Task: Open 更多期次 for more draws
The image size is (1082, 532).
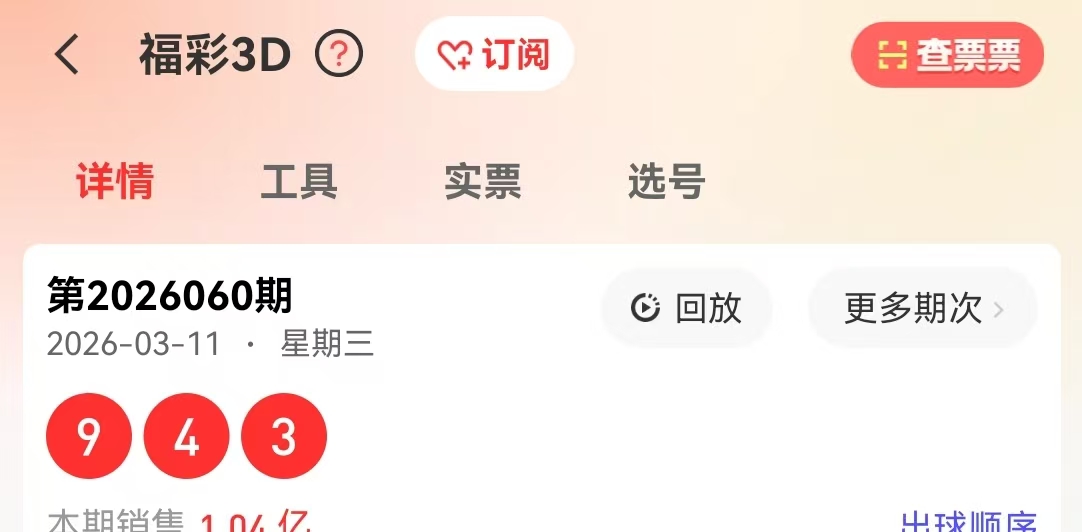Action: click(x=922, y=309)
